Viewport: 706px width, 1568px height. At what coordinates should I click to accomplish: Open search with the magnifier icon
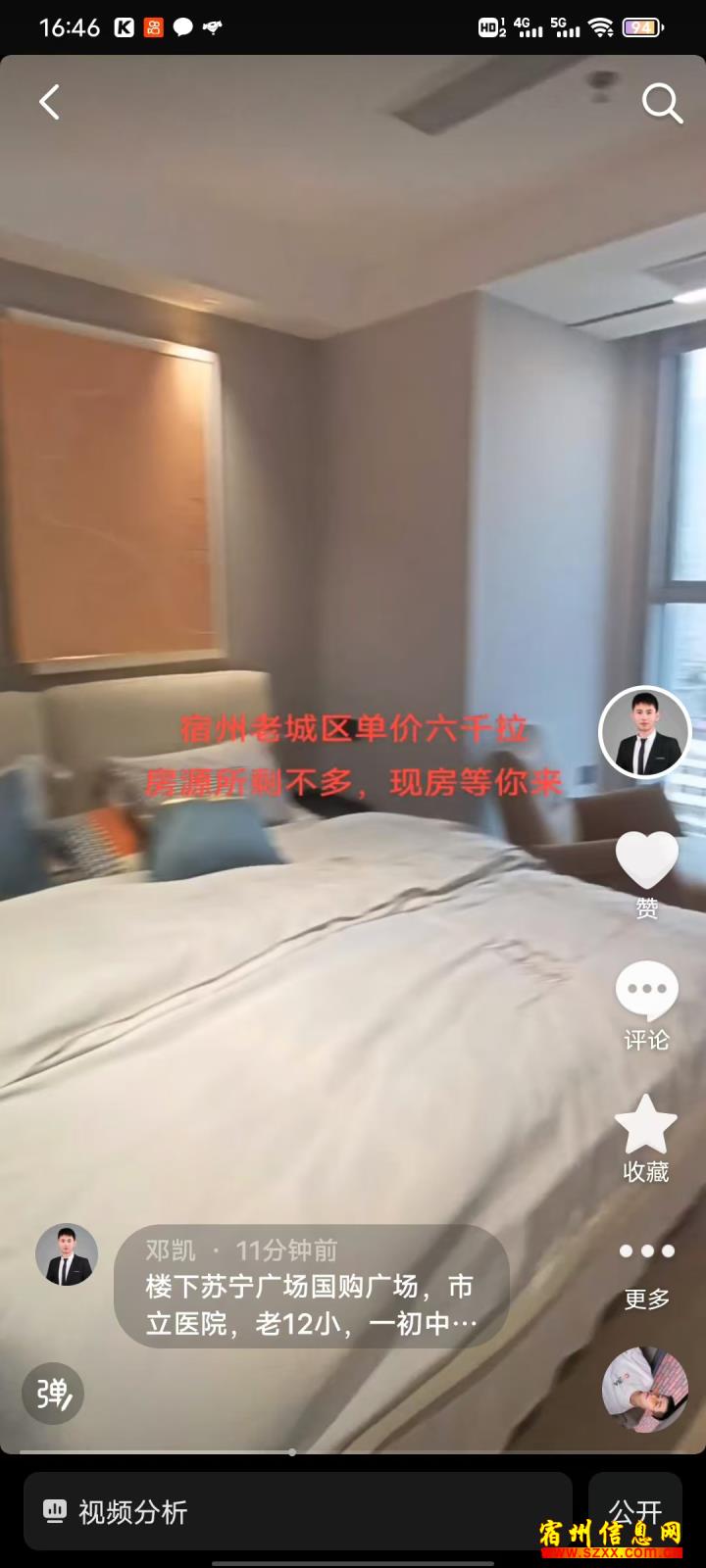662,102
